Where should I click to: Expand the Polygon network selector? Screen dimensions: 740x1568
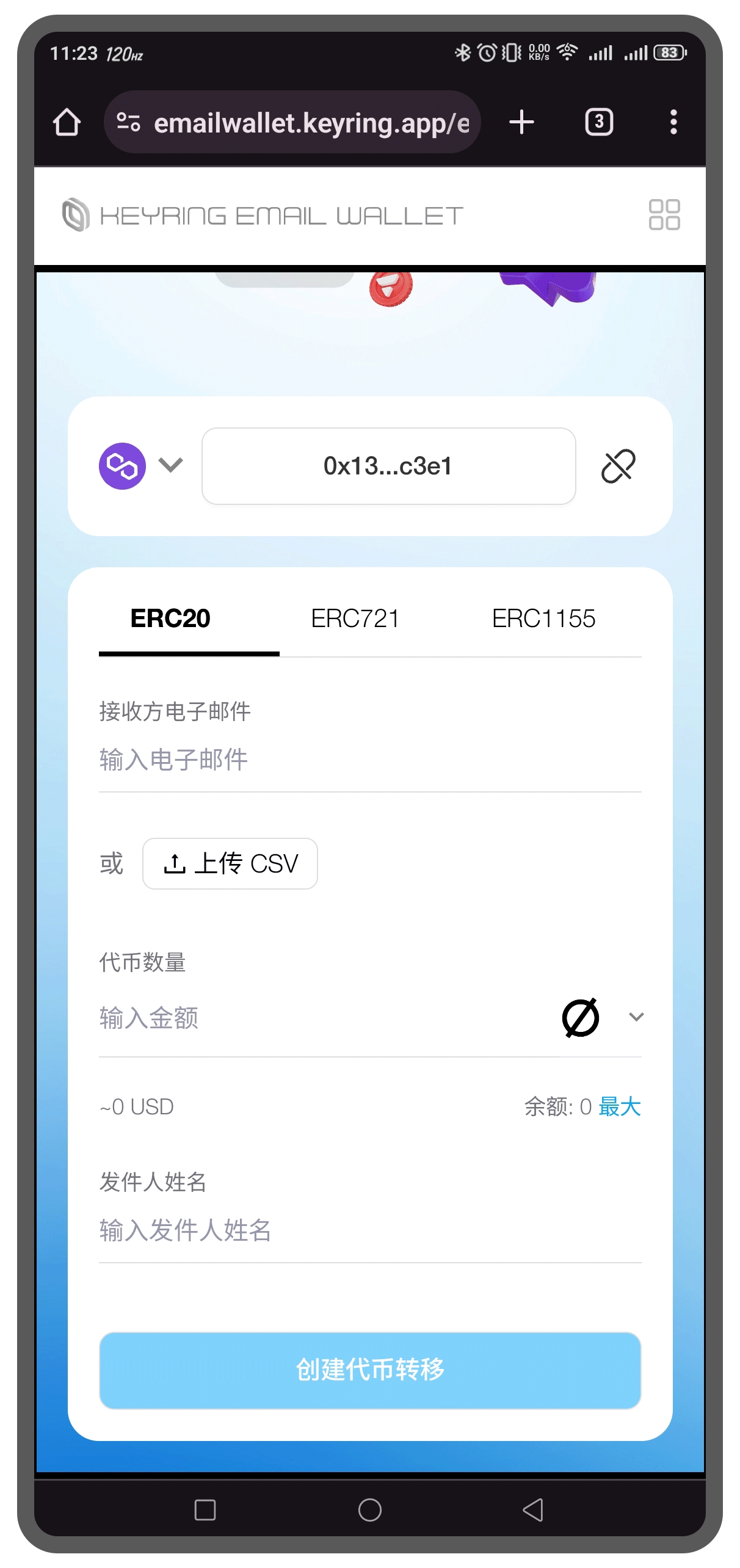coord(141,466)
